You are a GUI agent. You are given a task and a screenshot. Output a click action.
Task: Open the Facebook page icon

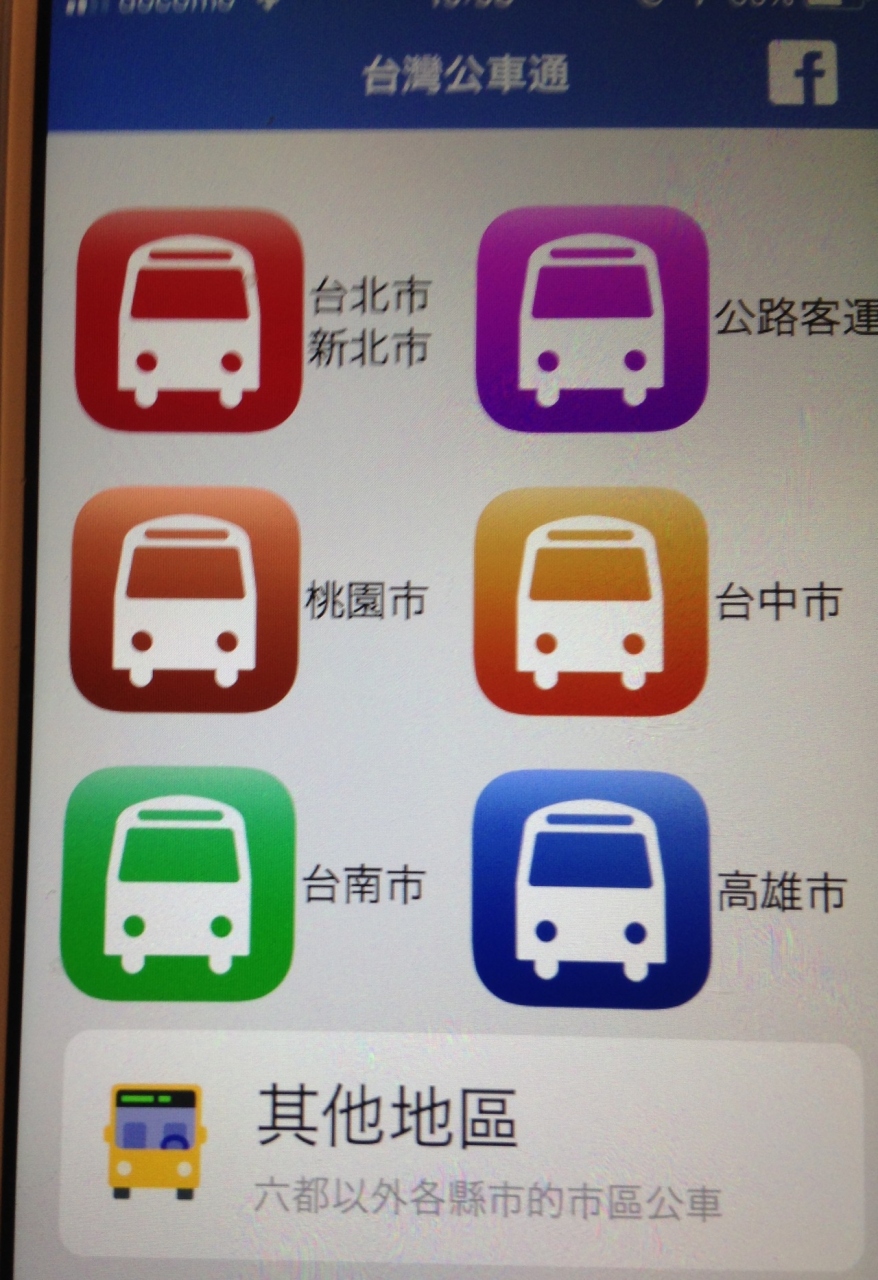coord(802,71)
